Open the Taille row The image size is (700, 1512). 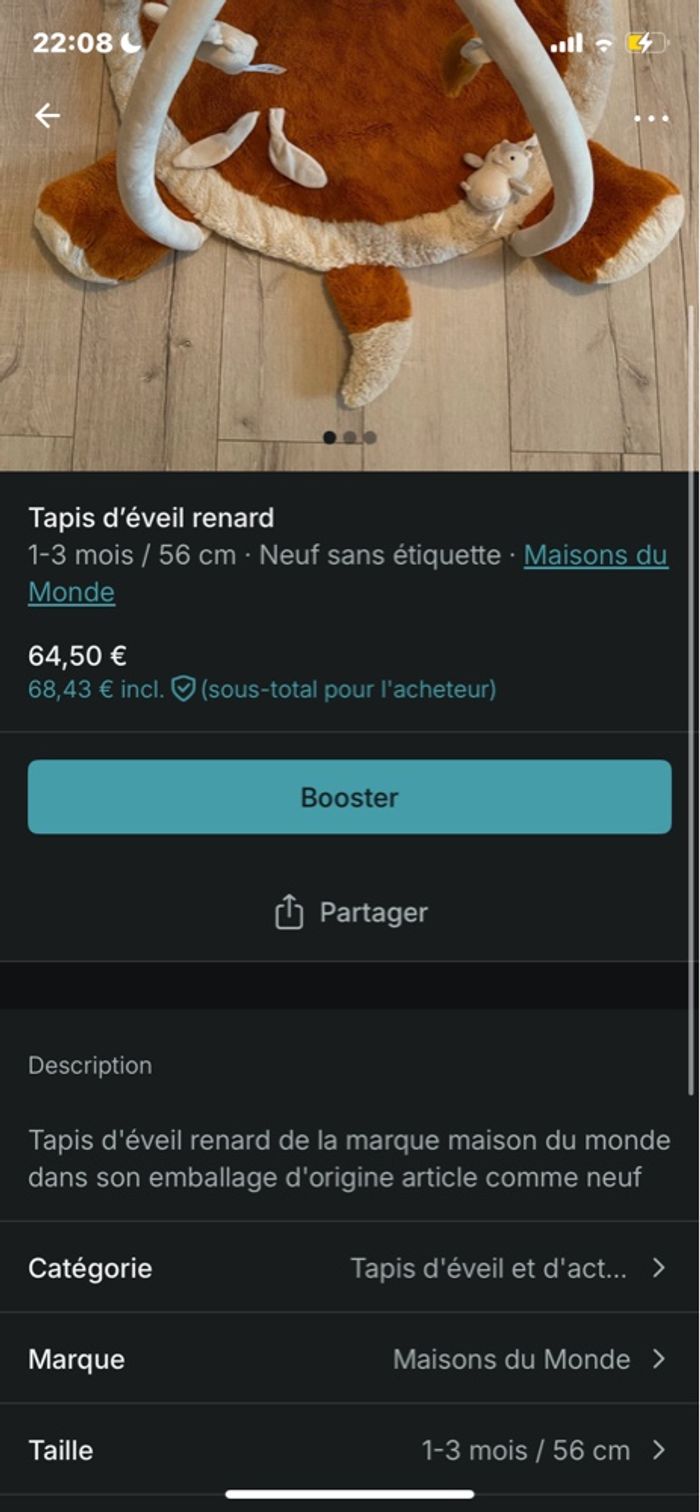click(350, 1450)
